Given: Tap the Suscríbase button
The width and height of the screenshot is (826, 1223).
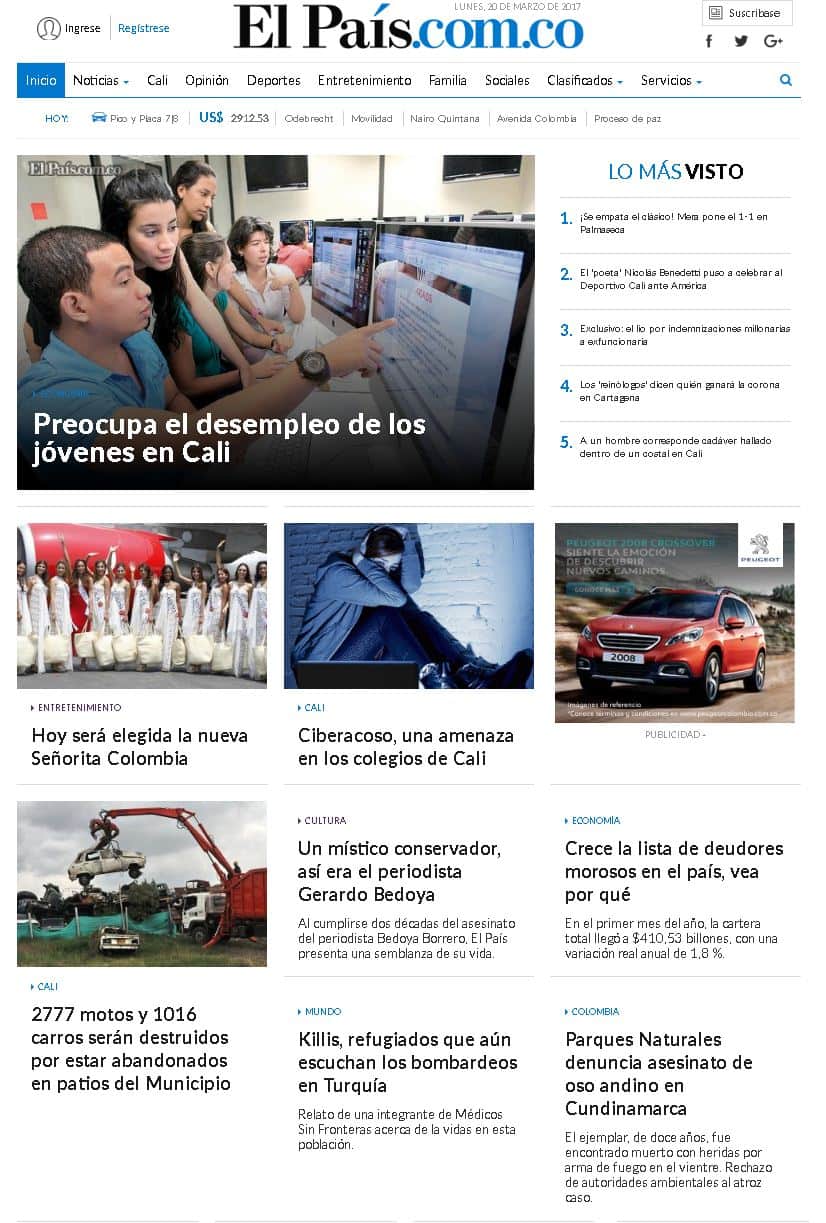Looking at the screenshot, I should (x=746, y=13).
